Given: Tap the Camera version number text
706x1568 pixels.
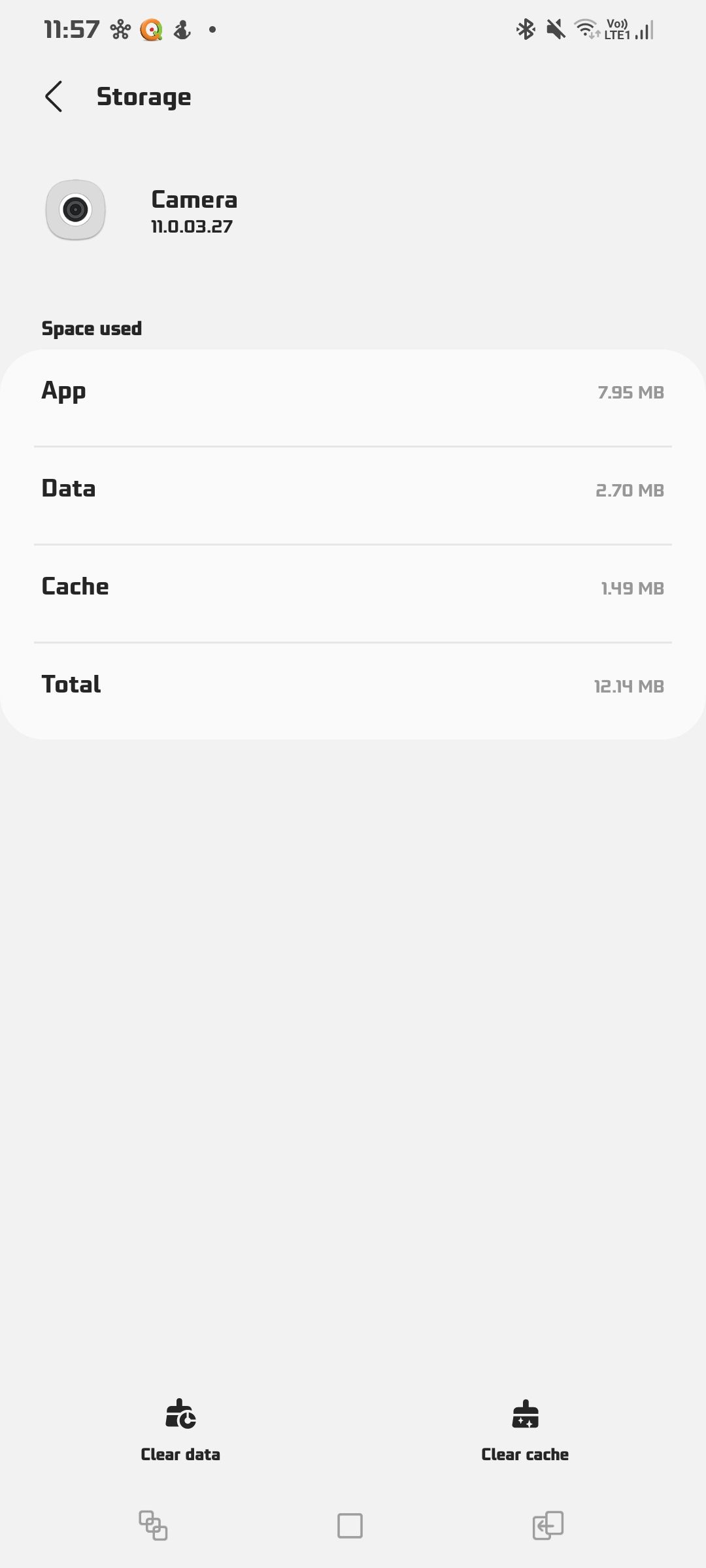Looking at the screenshot, I should pos(190,227).
